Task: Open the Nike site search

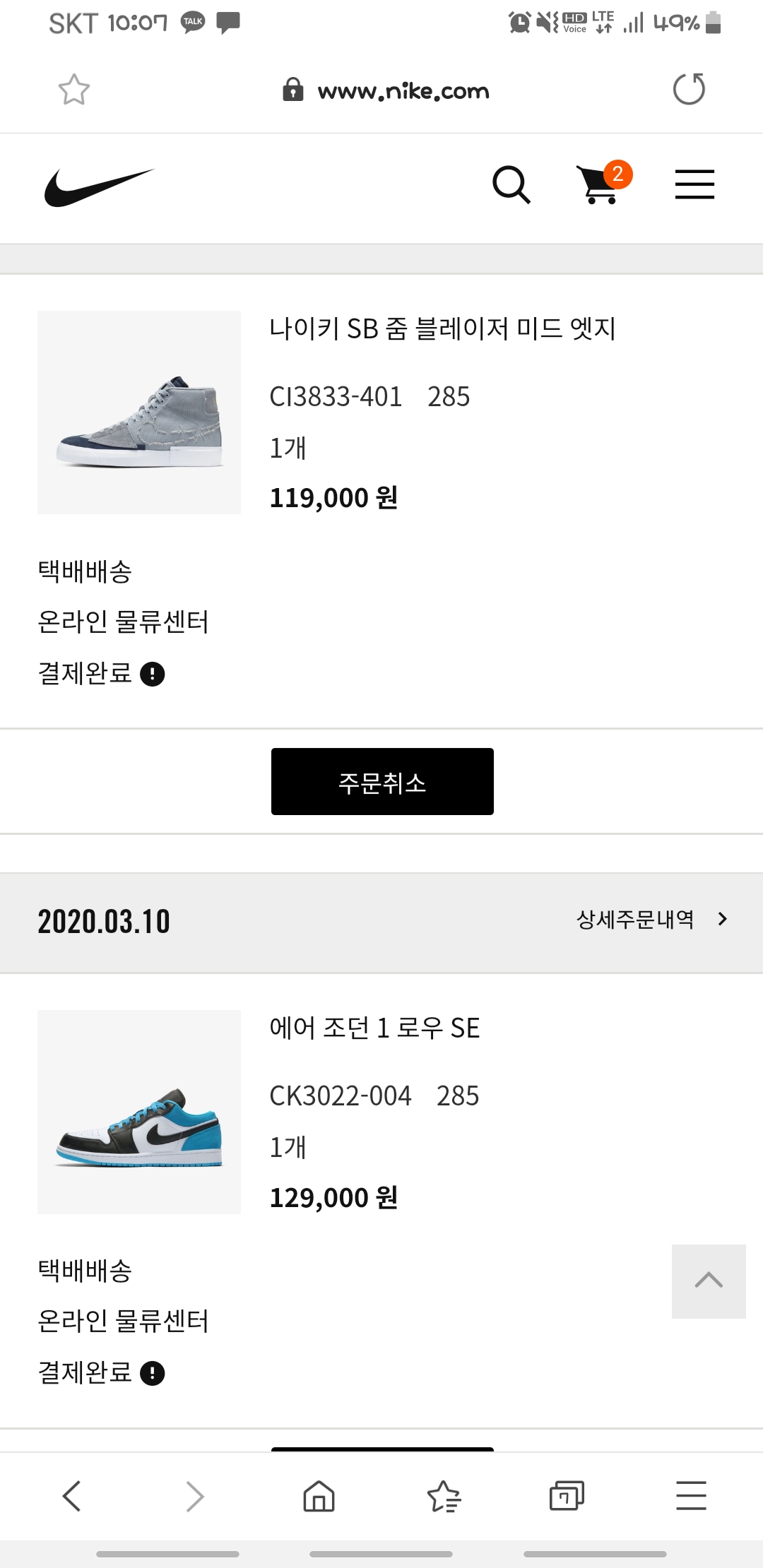Action: click(511, 185)
